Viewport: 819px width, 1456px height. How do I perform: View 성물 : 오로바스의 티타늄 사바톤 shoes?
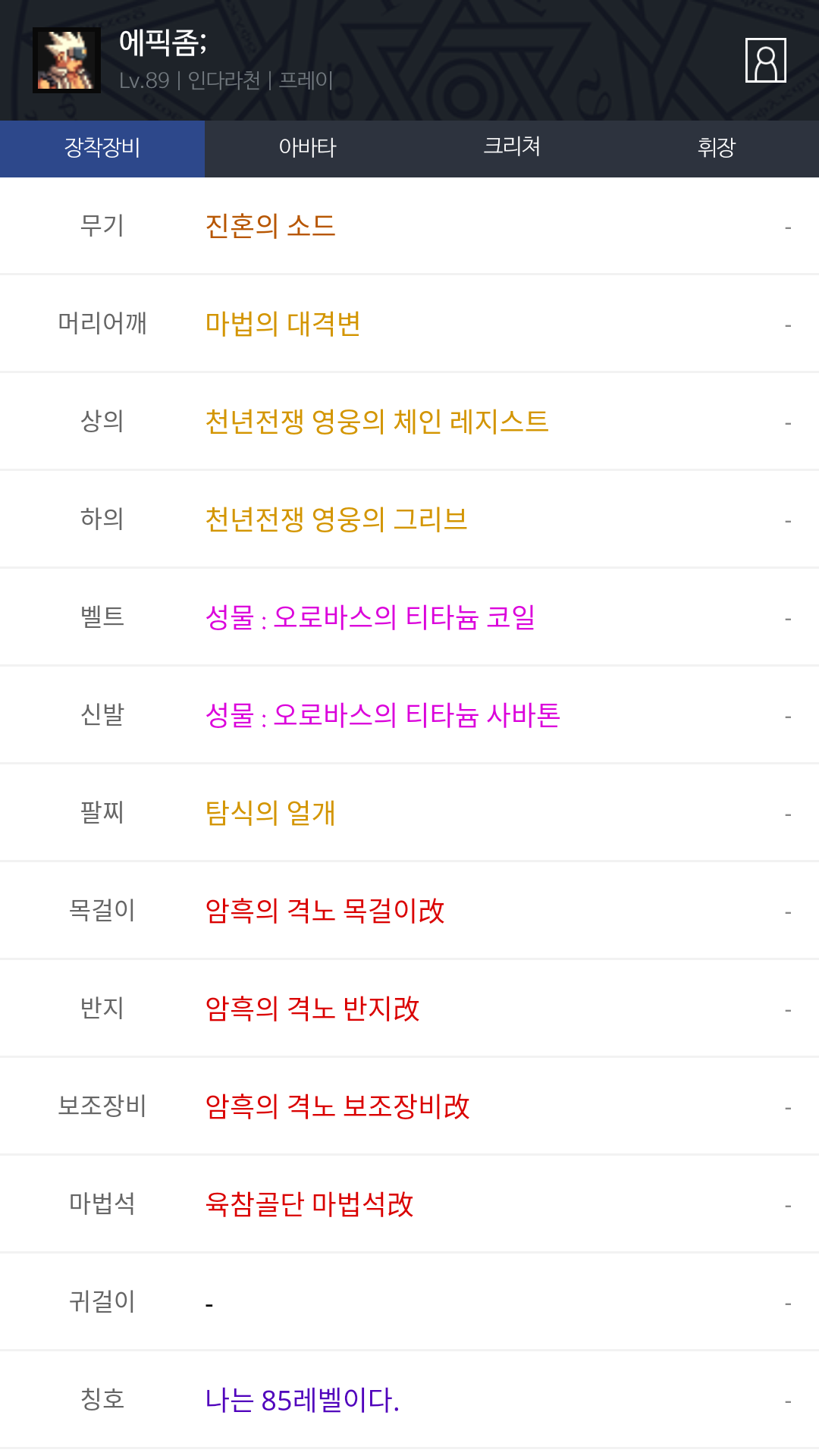pyautogui.click(x=382, y=715)
